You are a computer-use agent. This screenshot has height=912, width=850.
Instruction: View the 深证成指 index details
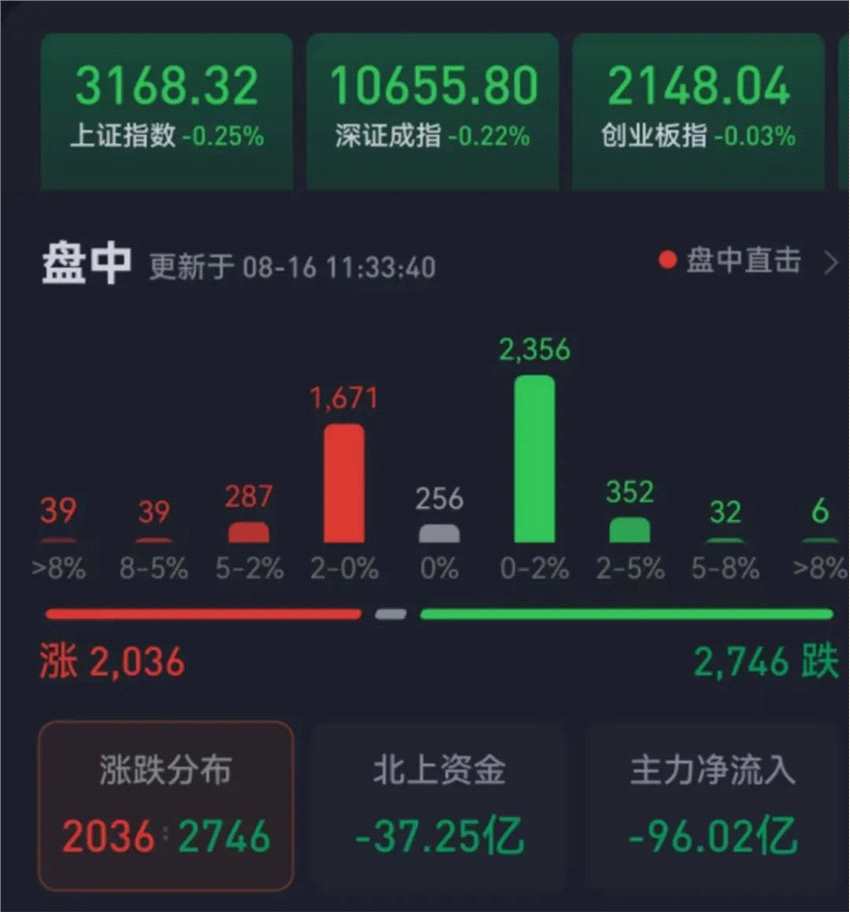point(432,110)
